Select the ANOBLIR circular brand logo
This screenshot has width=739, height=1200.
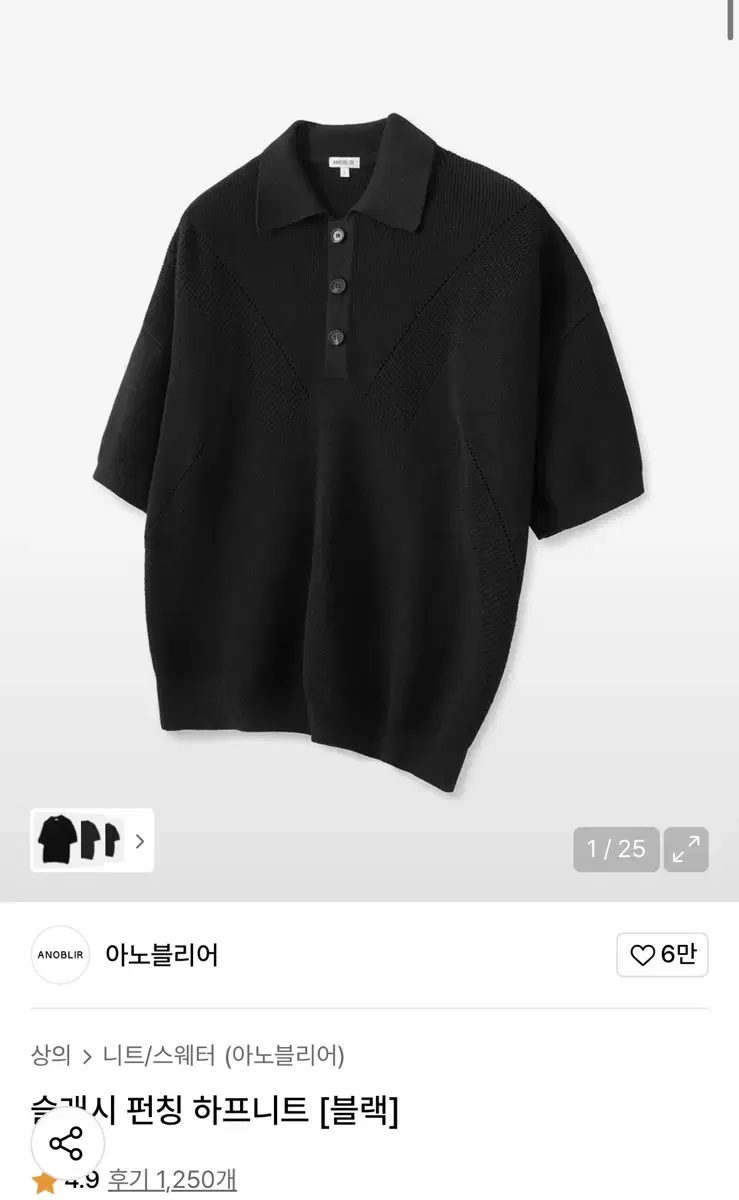click(x=60, y=957)
